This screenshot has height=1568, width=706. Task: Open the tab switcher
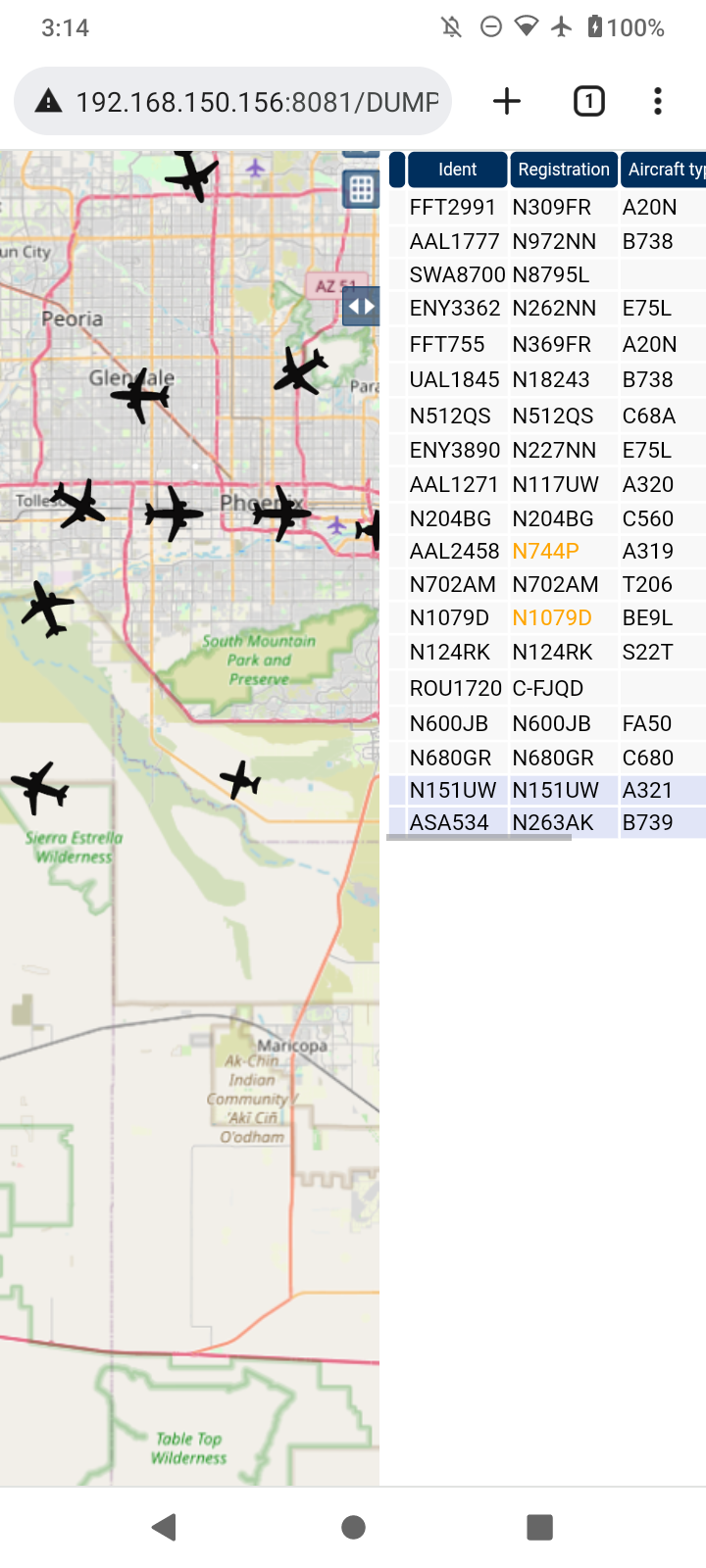589,101
